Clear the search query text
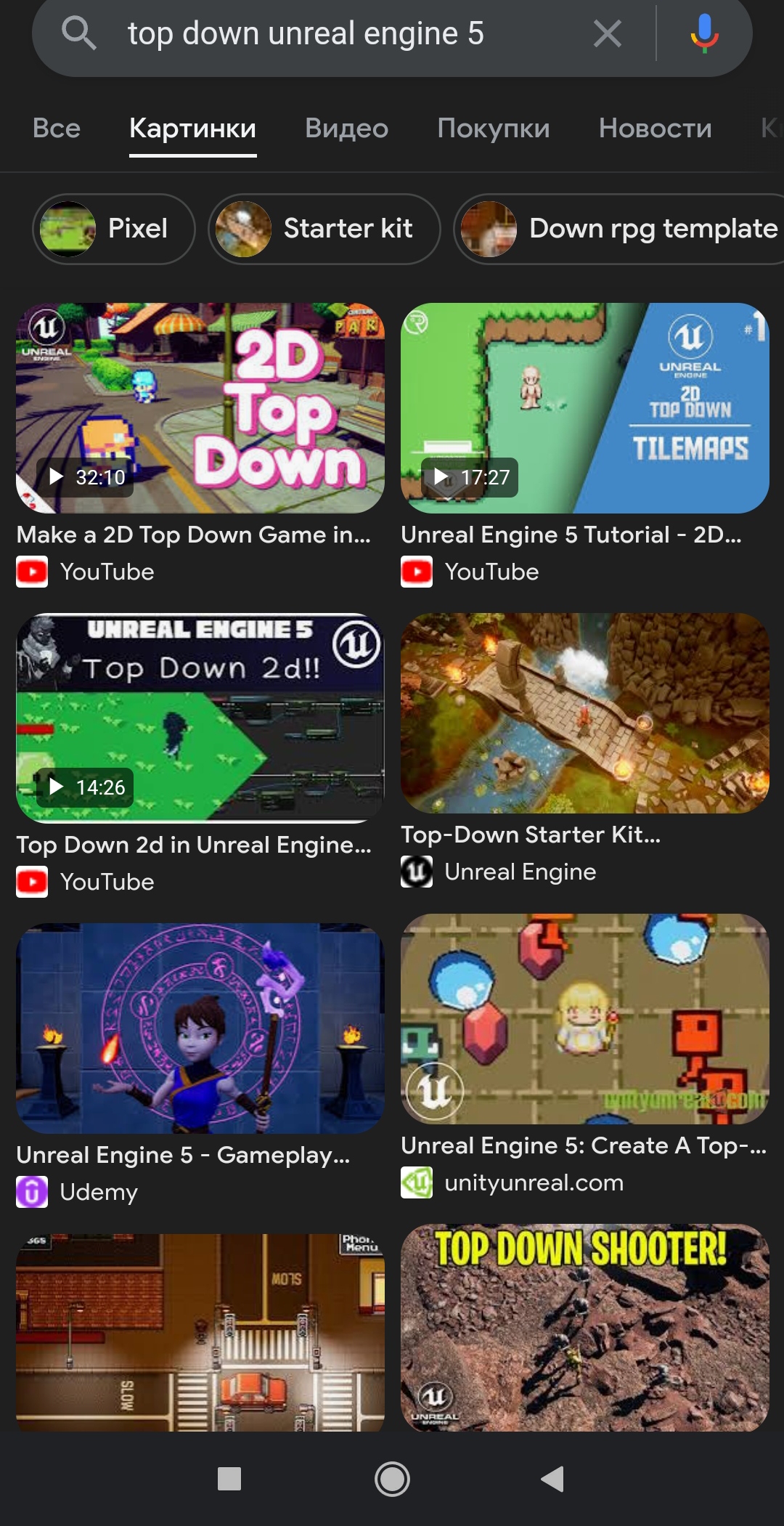 click(607, 33)
